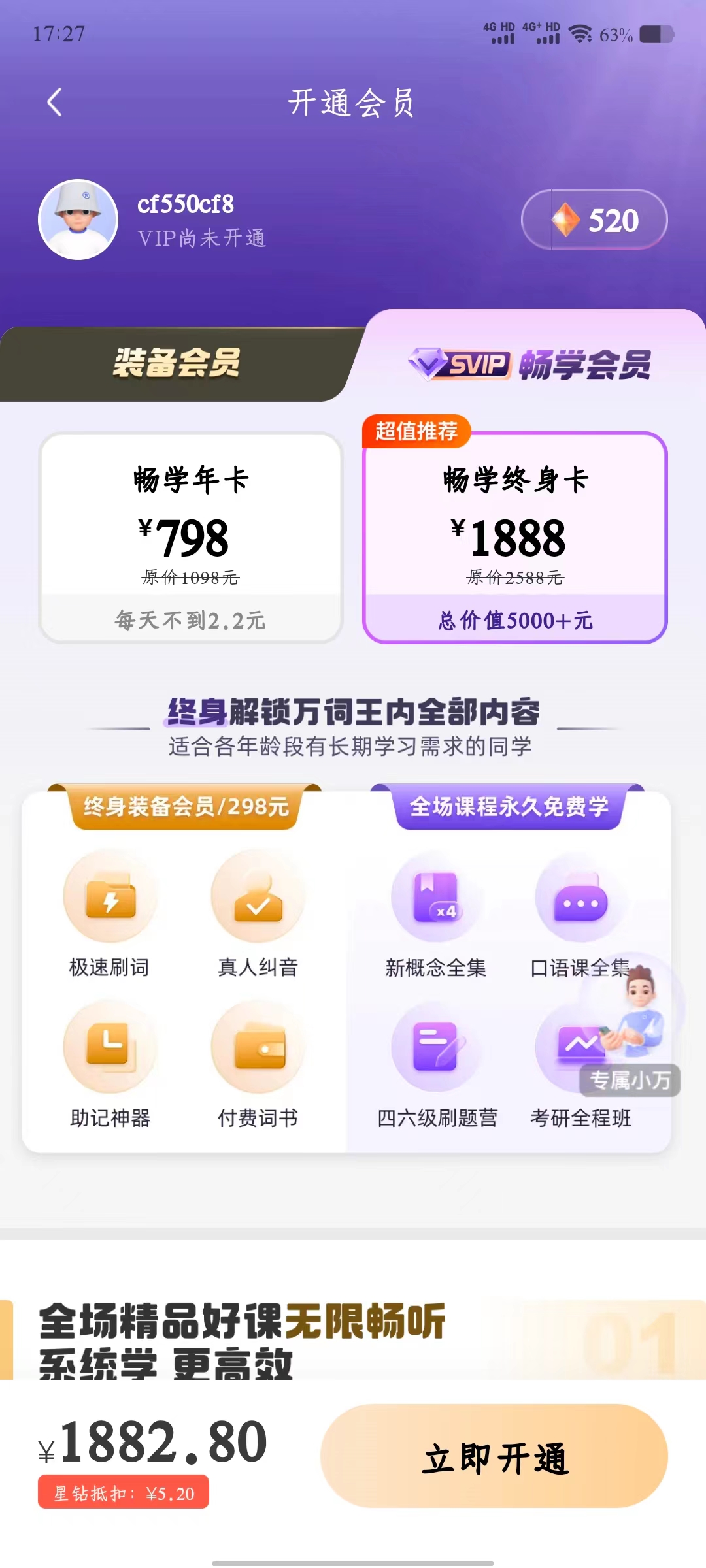Tap the cf550cf8 profile avatar
The height and width of the screenshot is (1568, 706).
click(78, 220)
